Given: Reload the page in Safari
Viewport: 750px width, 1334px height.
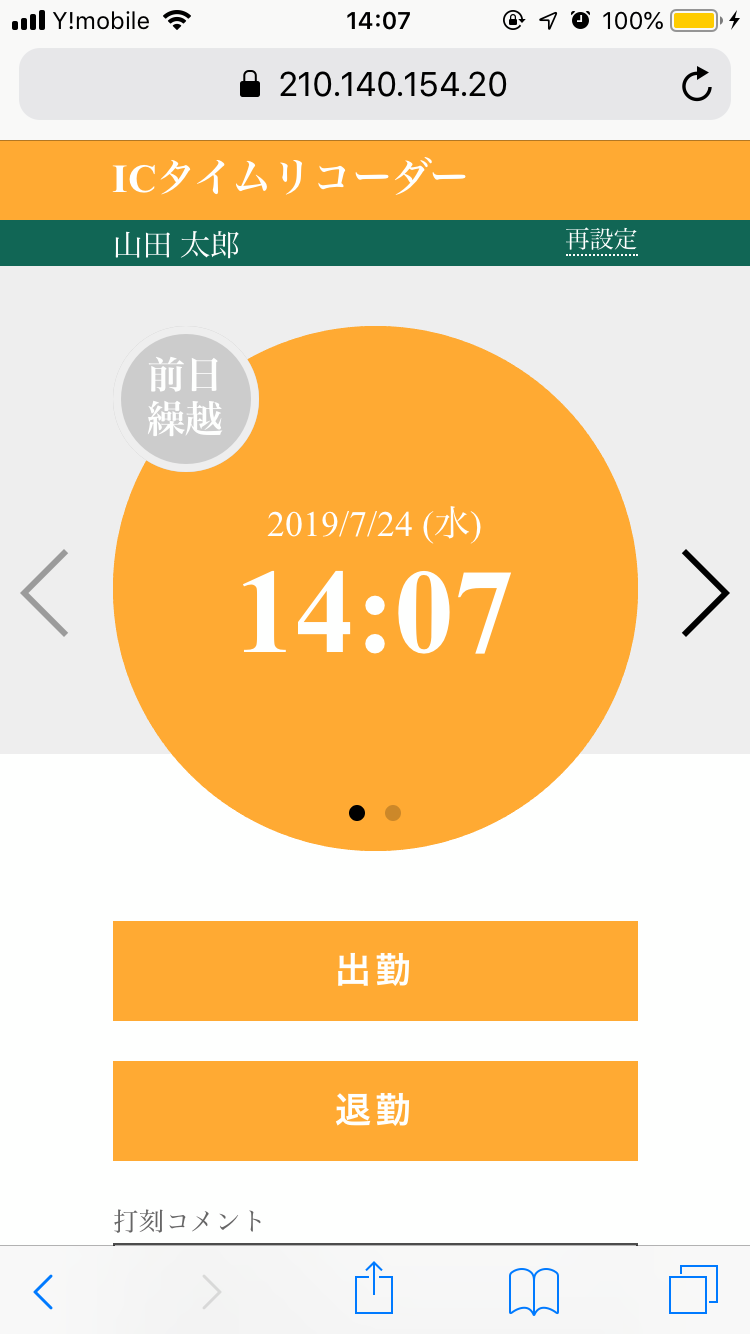Looking at the screenshot, I should click(697, 85).
